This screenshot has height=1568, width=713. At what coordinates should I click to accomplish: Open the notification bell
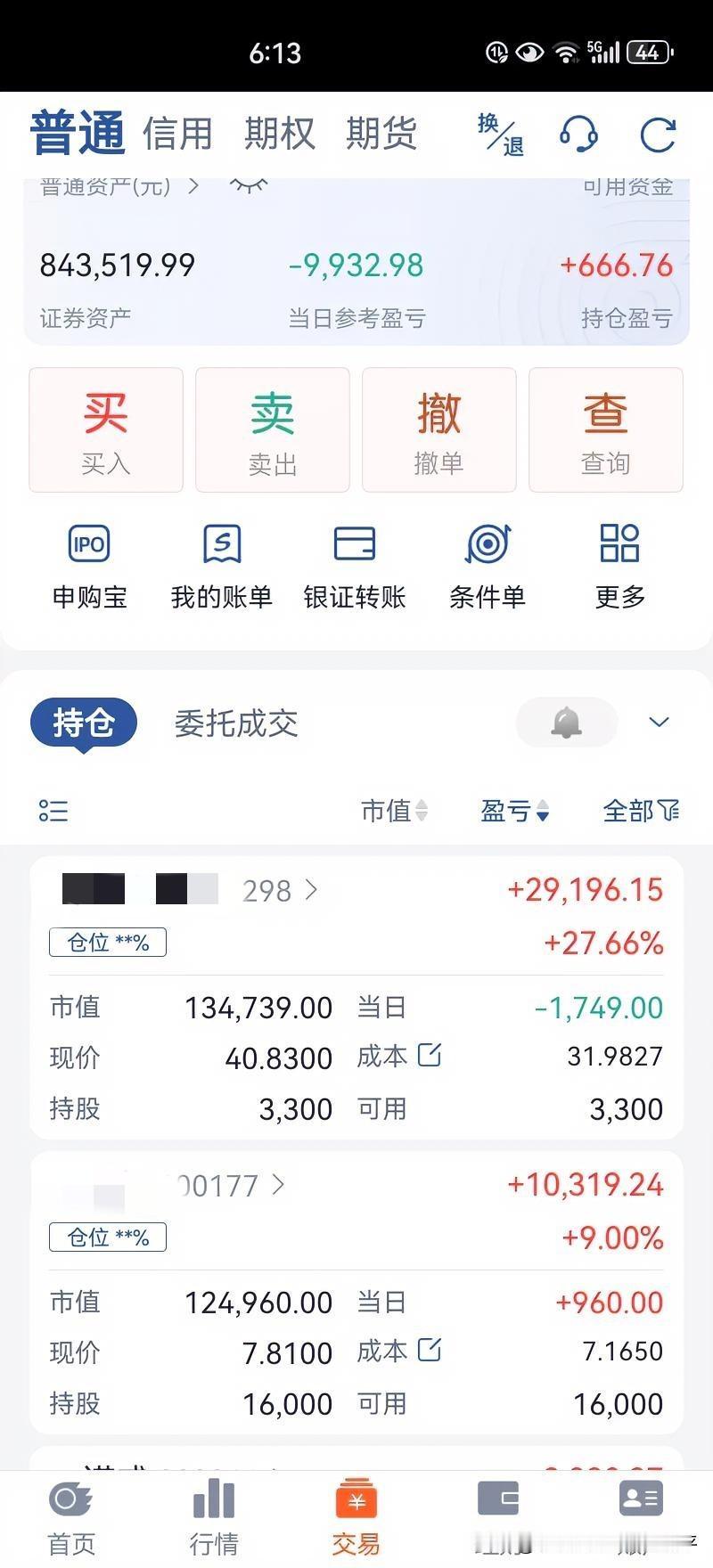tap(565, 723)
